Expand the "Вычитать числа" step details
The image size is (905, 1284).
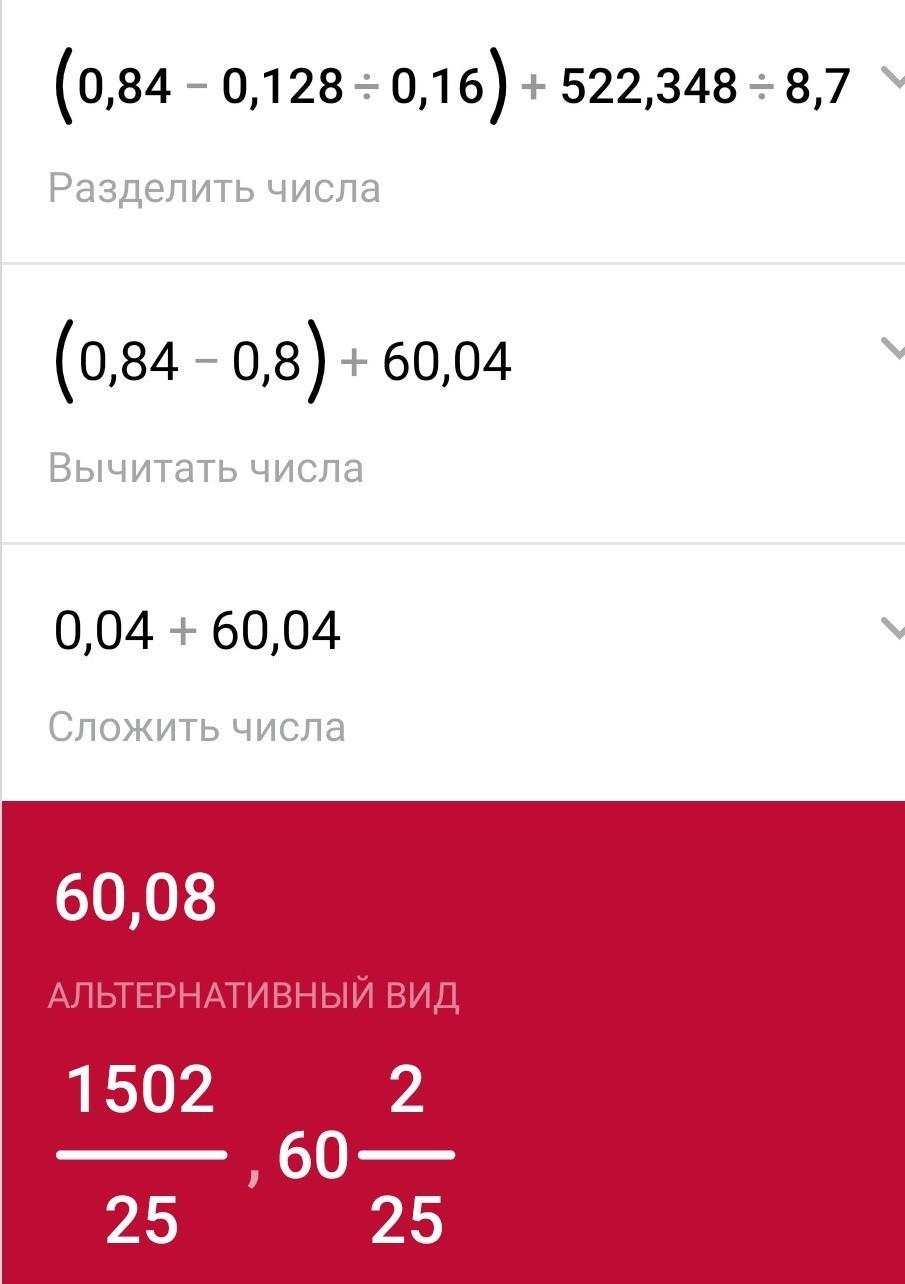point(893,348)
